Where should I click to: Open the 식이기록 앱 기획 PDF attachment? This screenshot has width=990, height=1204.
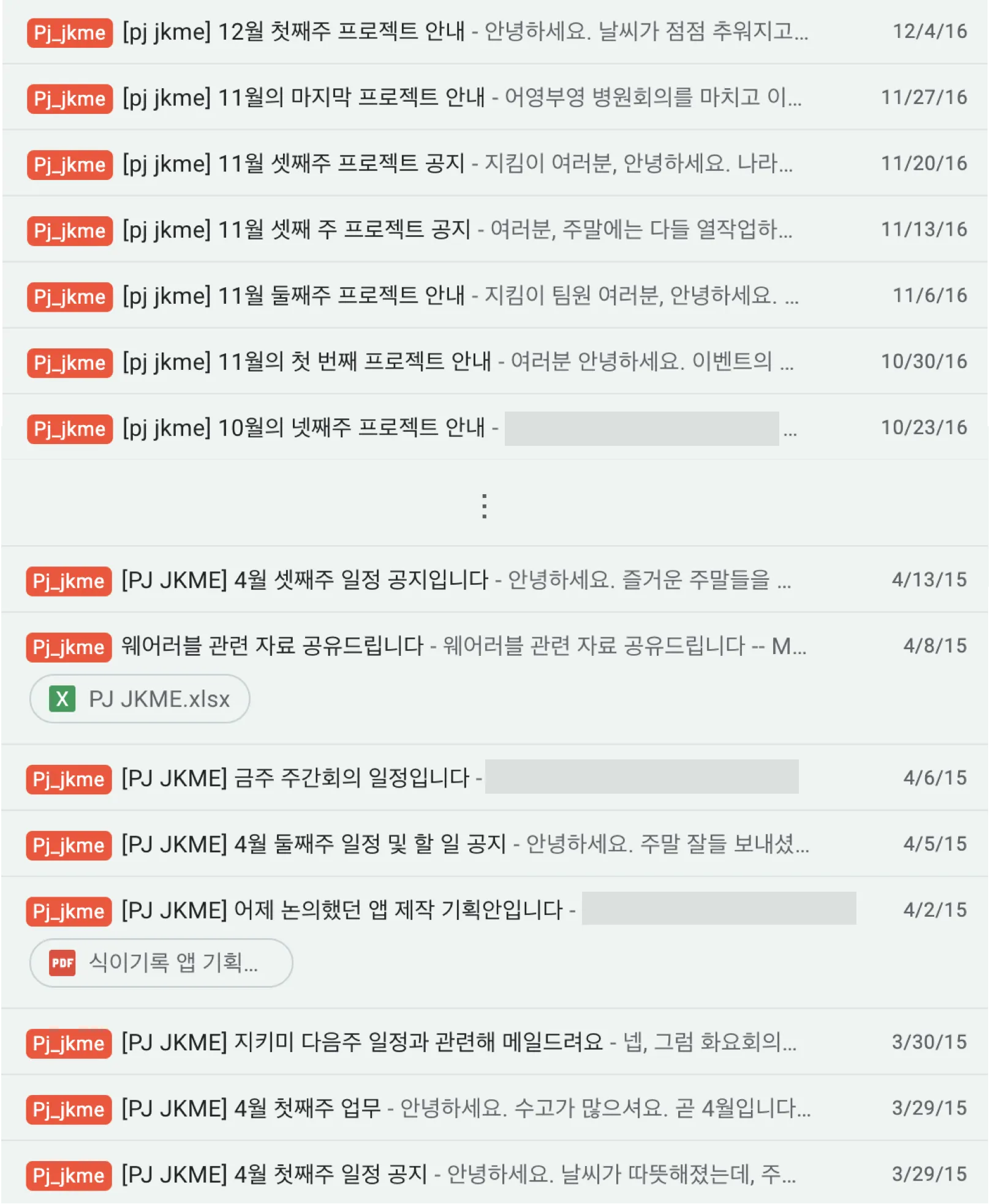[161, 963]
